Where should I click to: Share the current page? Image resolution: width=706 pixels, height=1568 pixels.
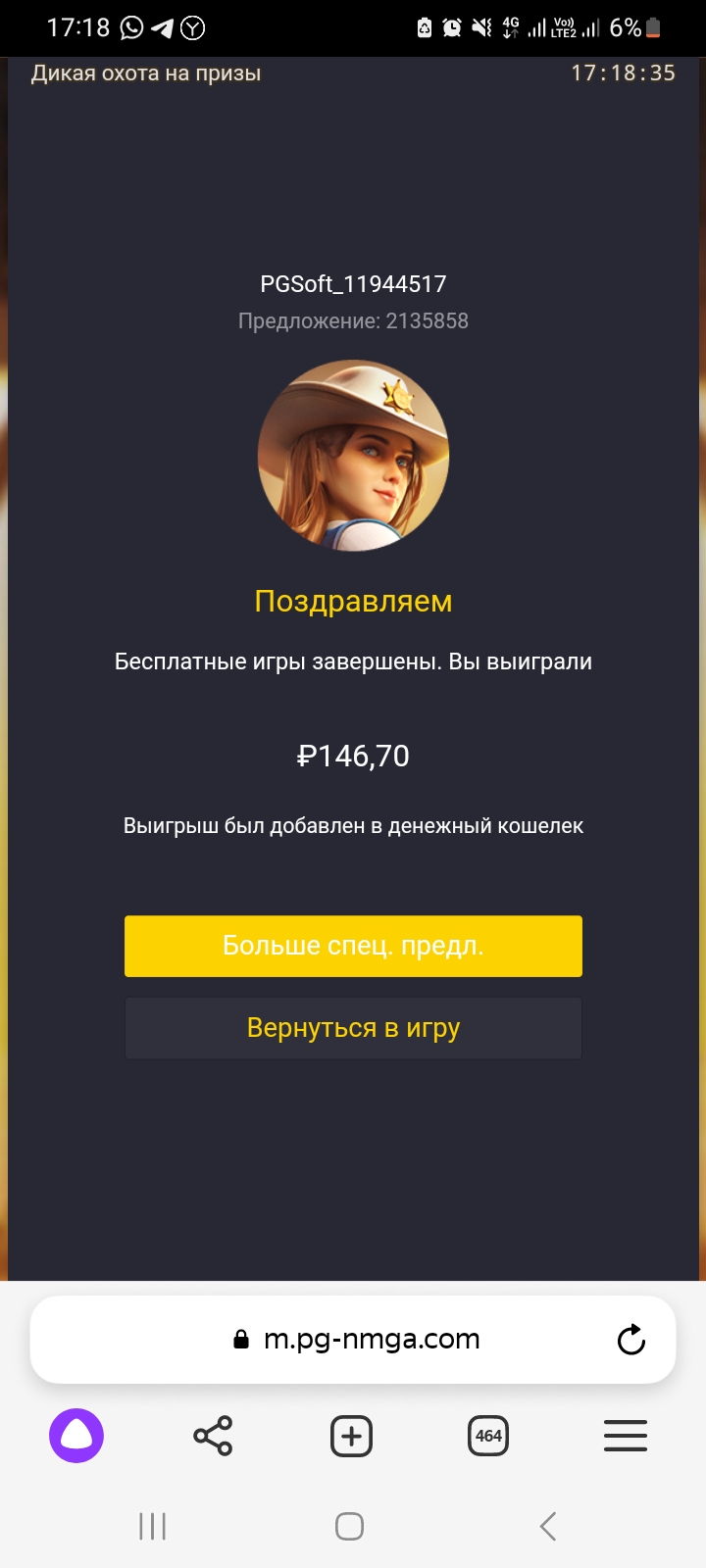pos(213,1436)
